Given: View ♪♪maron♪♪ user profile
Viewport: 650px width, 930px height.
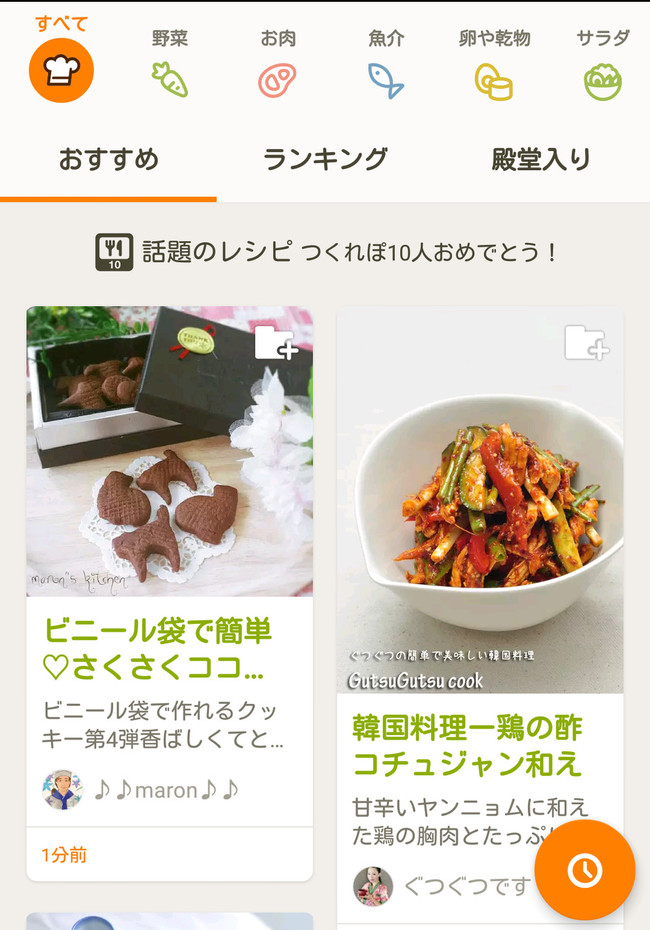Looking at the screenshot, I should pyautogui.click(x=140, y=790).
